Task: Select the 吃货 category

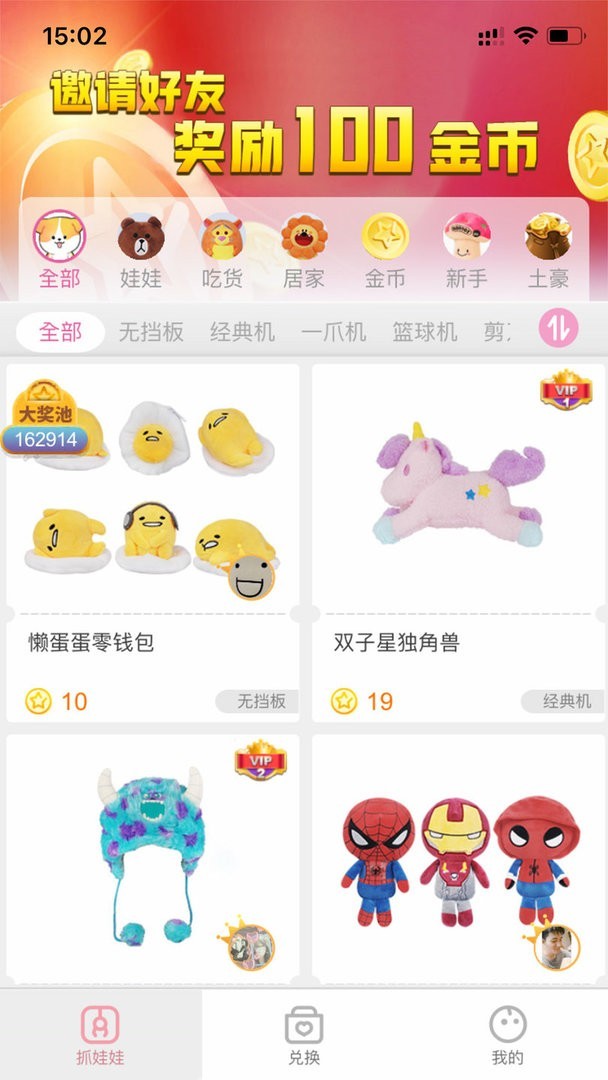Action: [x=222, y=250]
